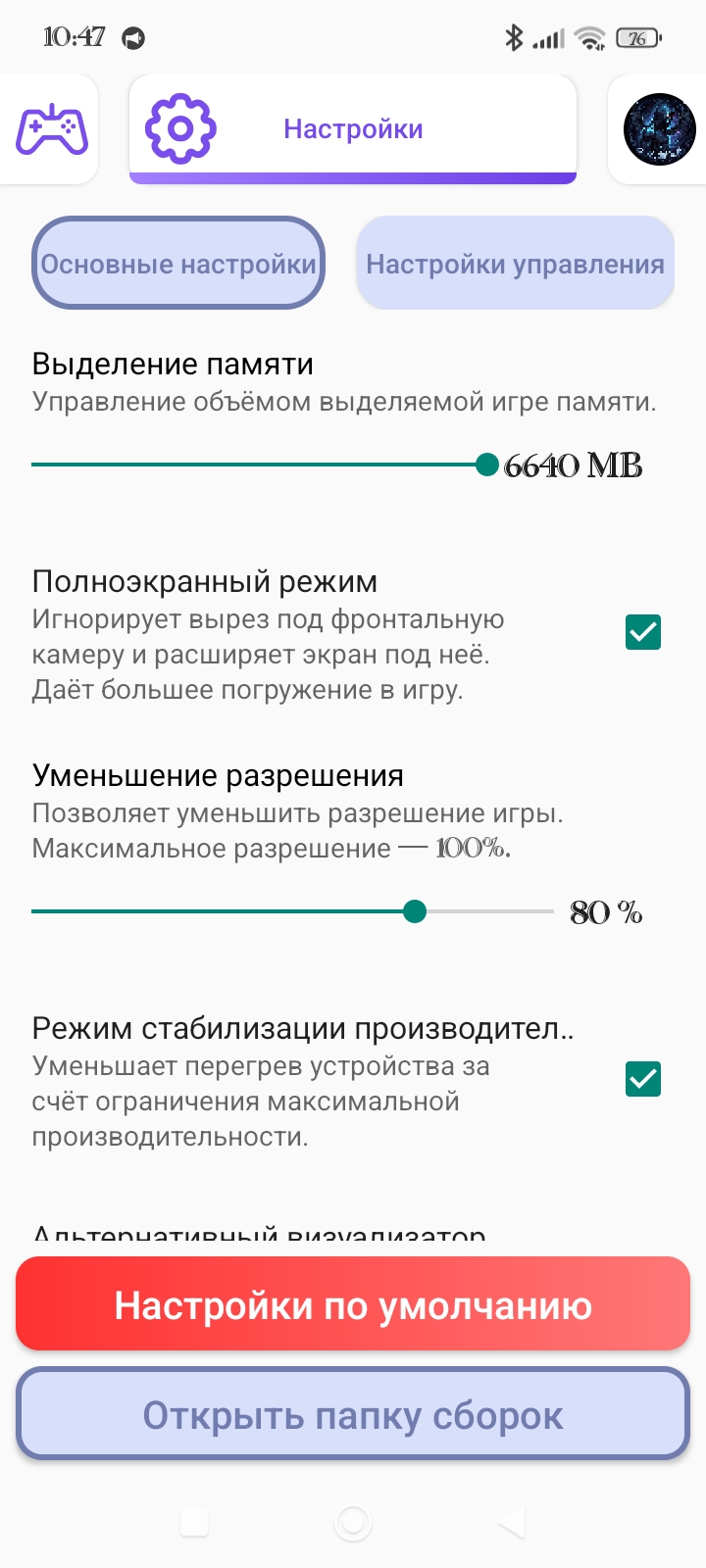Uncheck the Полноэкранный режим checkbox

tap(643, 632)
